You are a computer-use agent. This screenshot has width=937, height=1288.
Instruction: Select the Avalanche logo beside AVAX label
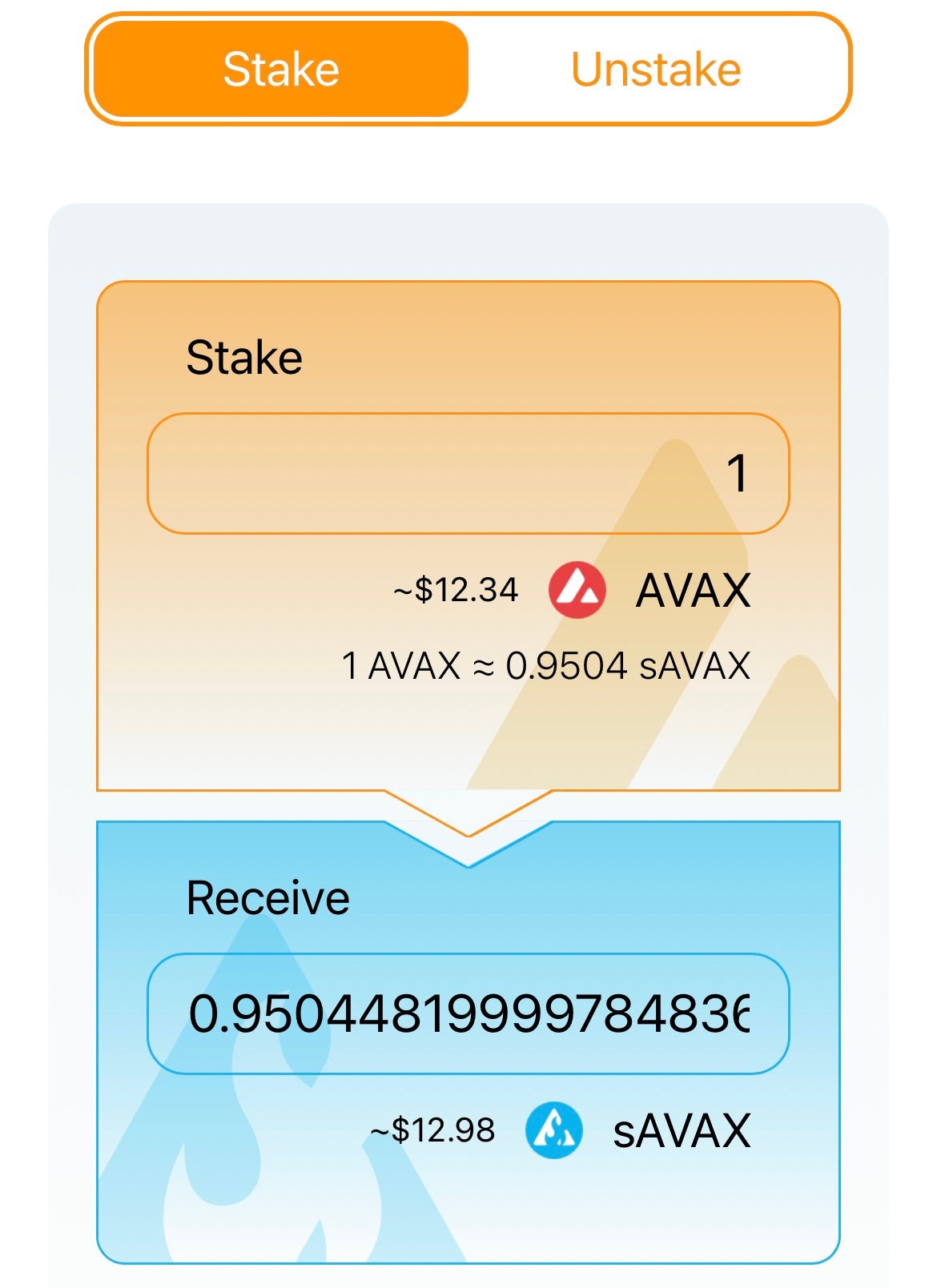click(x=576, y=591)
